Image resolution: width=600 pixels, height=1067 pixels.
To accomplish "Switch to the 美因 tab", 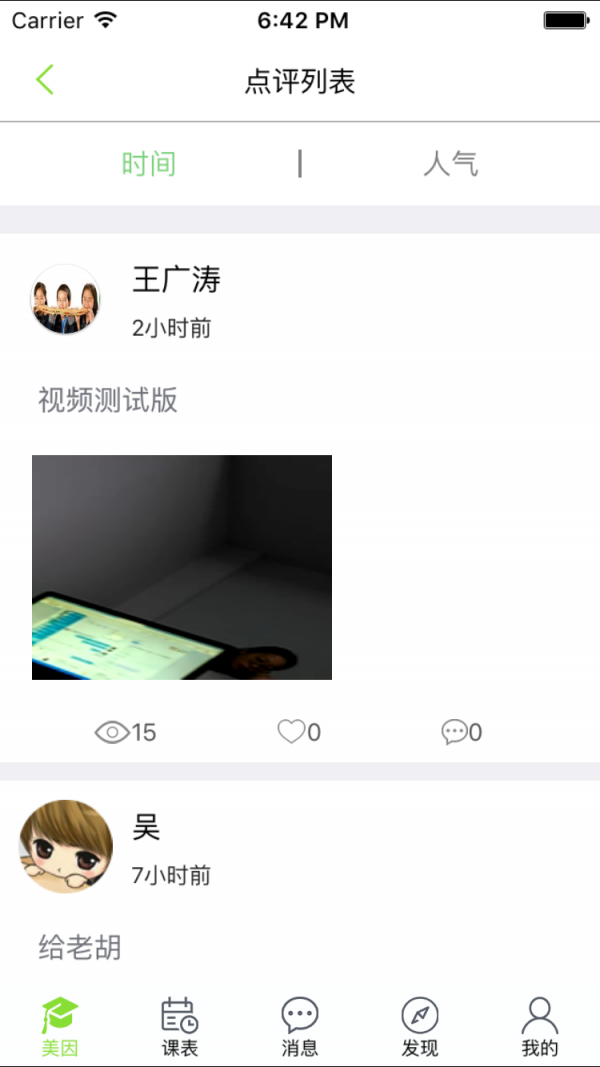I will (x=60, y=1027).
